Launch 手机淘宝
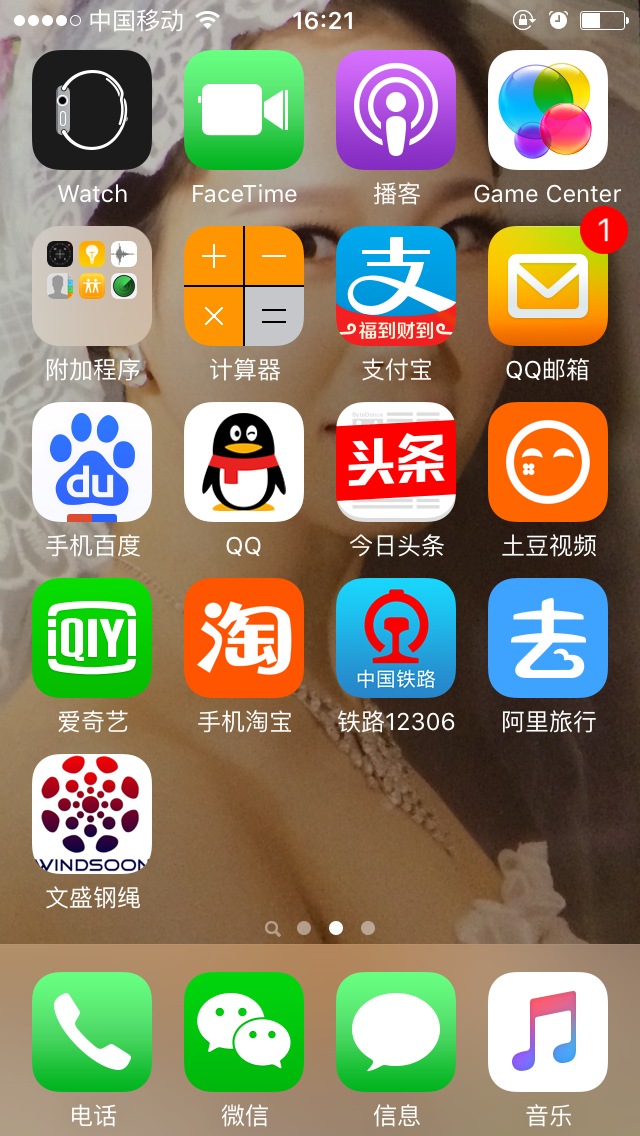Viewport: 640px width, 1136px height. click(244, 638)
